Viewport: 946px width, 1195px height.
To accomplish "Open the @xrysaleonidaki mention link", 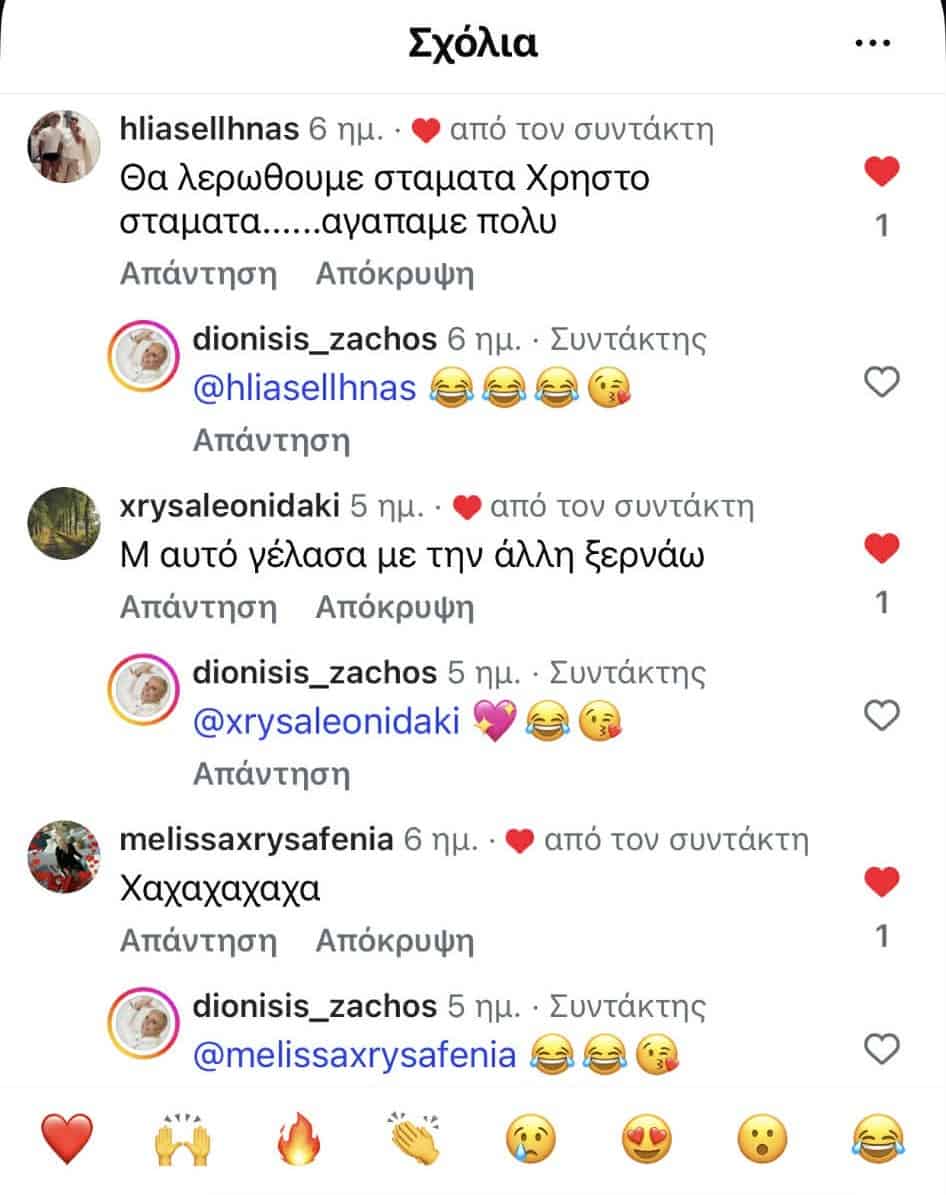I will pos(326,721).
